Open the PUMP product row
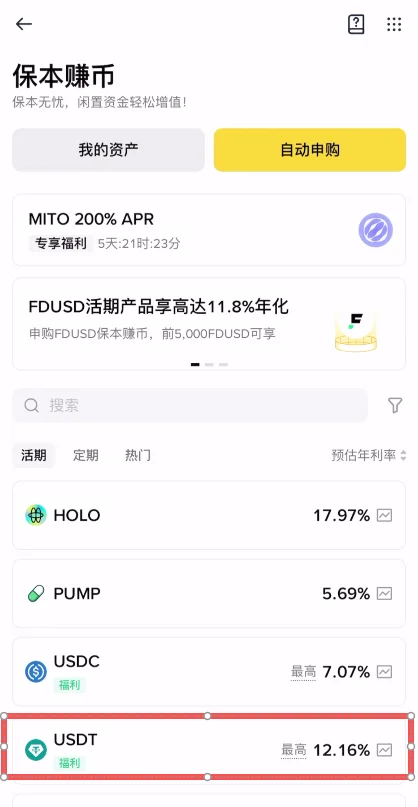This screenshot has height=807, width=418. coord(209,593)
